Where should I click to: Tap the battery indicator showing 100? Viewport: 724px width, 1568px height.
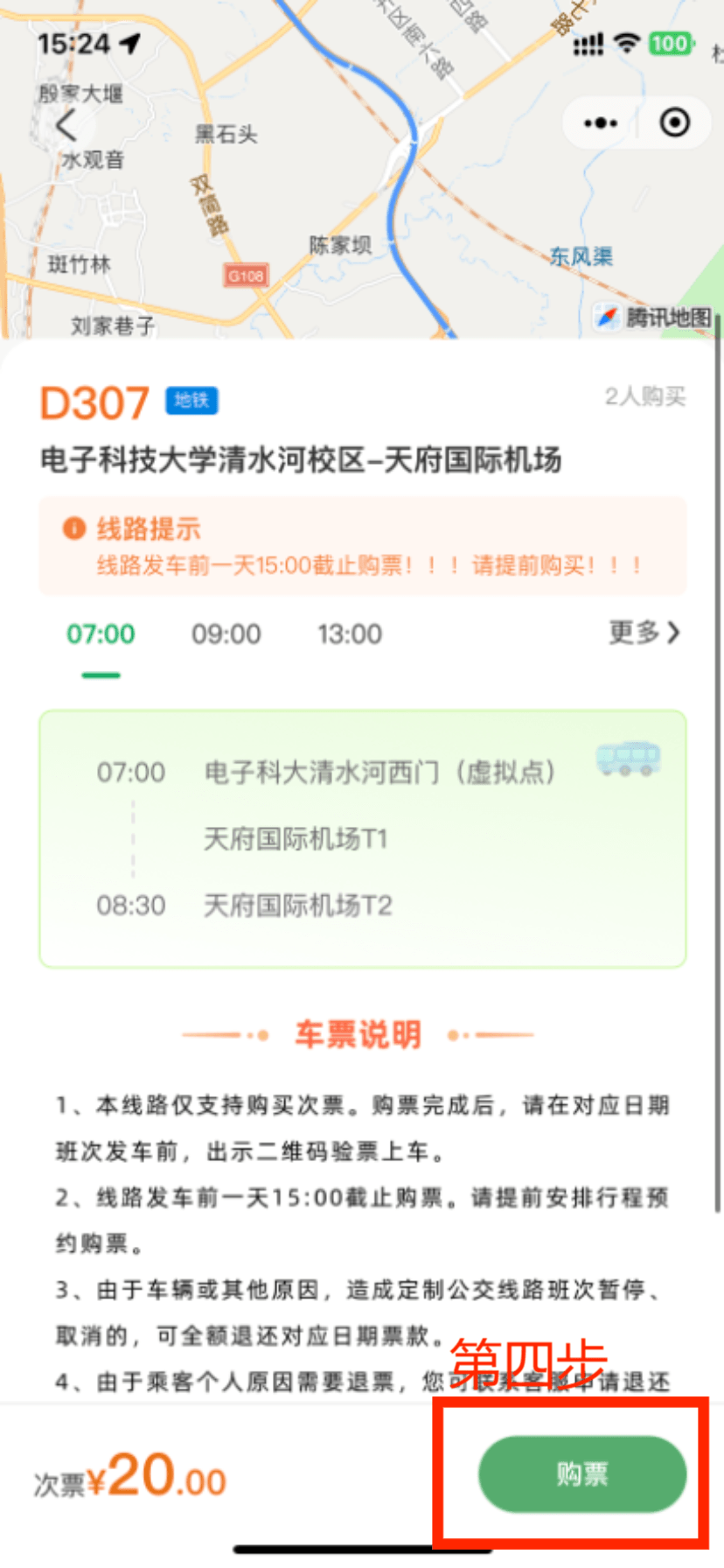669,40
